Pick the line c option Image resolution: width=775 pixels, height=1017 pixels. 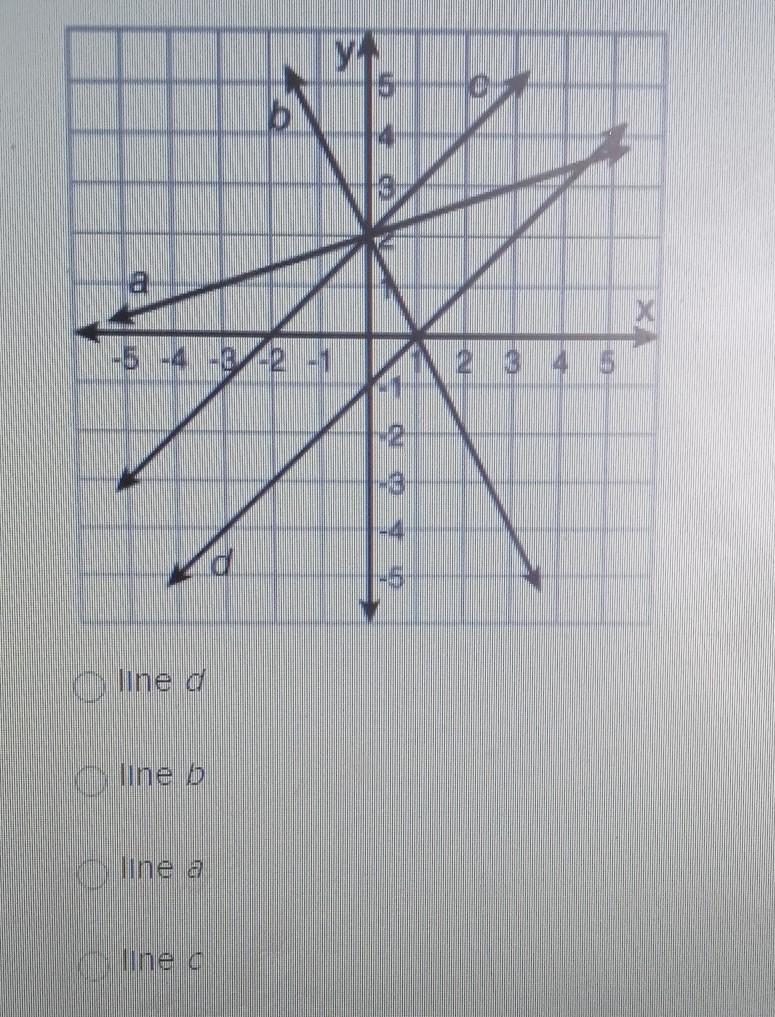coord(92,964)
